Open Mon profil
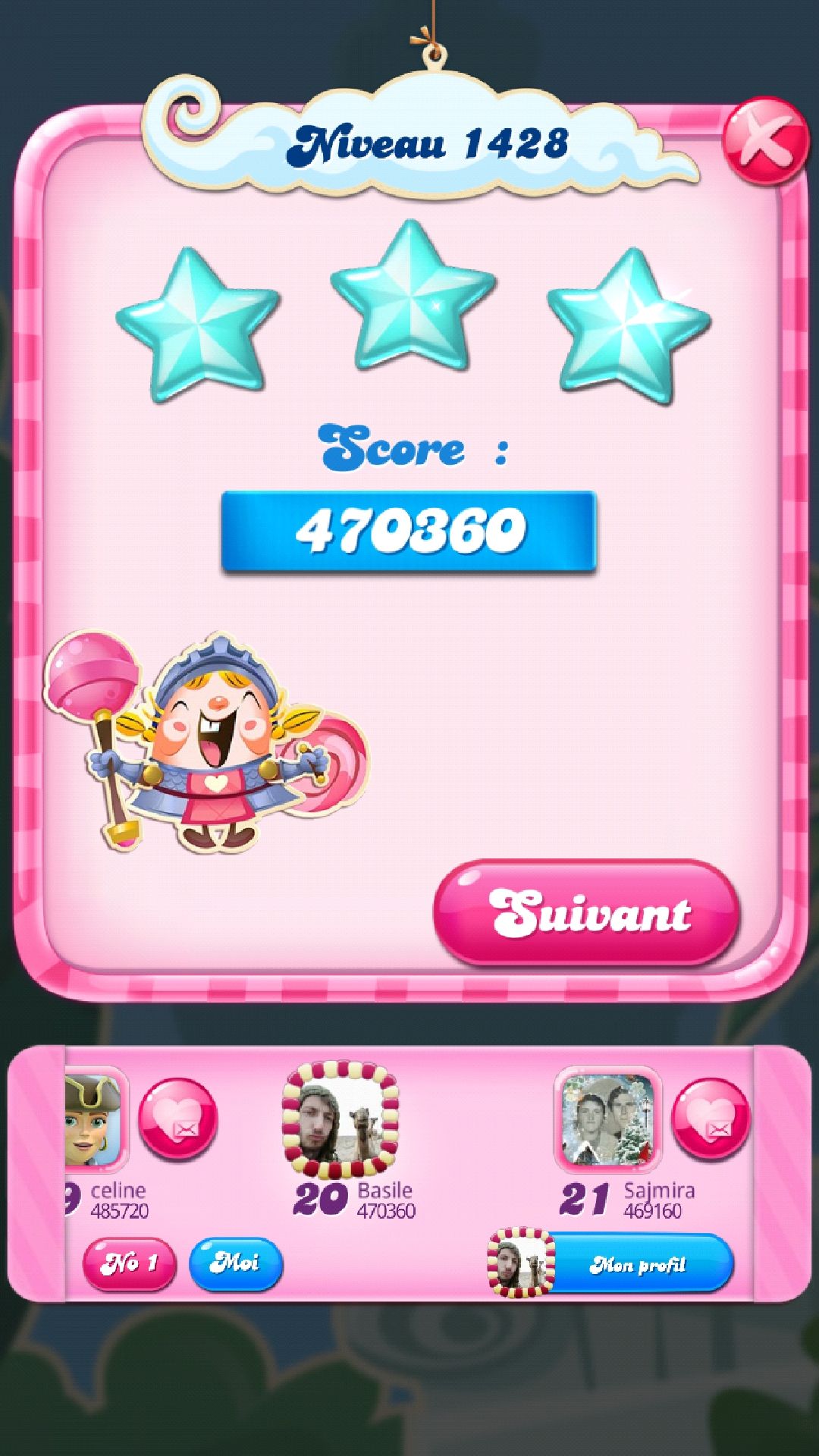 [635, 1263]
